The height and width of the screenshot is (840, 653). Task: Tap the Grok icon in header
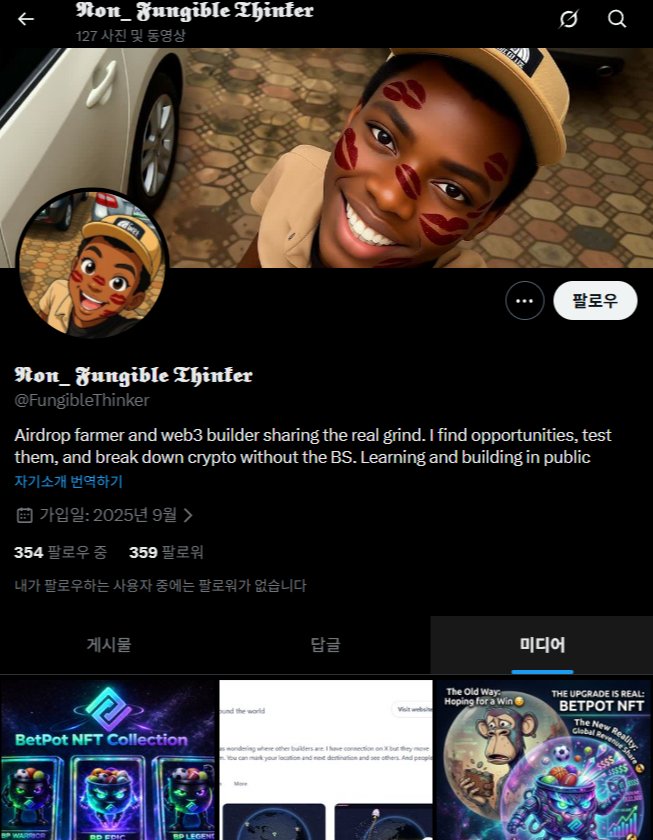click(x=568, y=19)
